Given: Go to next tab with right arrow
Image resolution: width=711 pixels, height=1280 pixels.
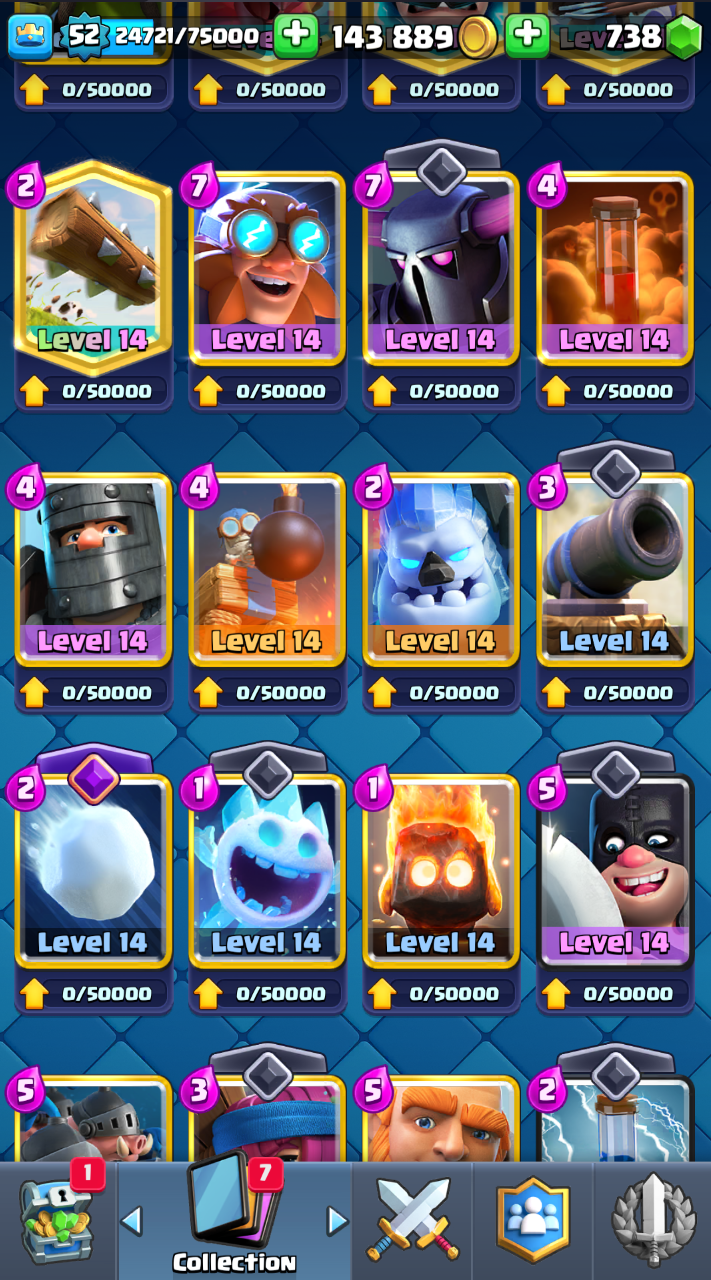Looking at the screenshot, I should (338, 1220).
